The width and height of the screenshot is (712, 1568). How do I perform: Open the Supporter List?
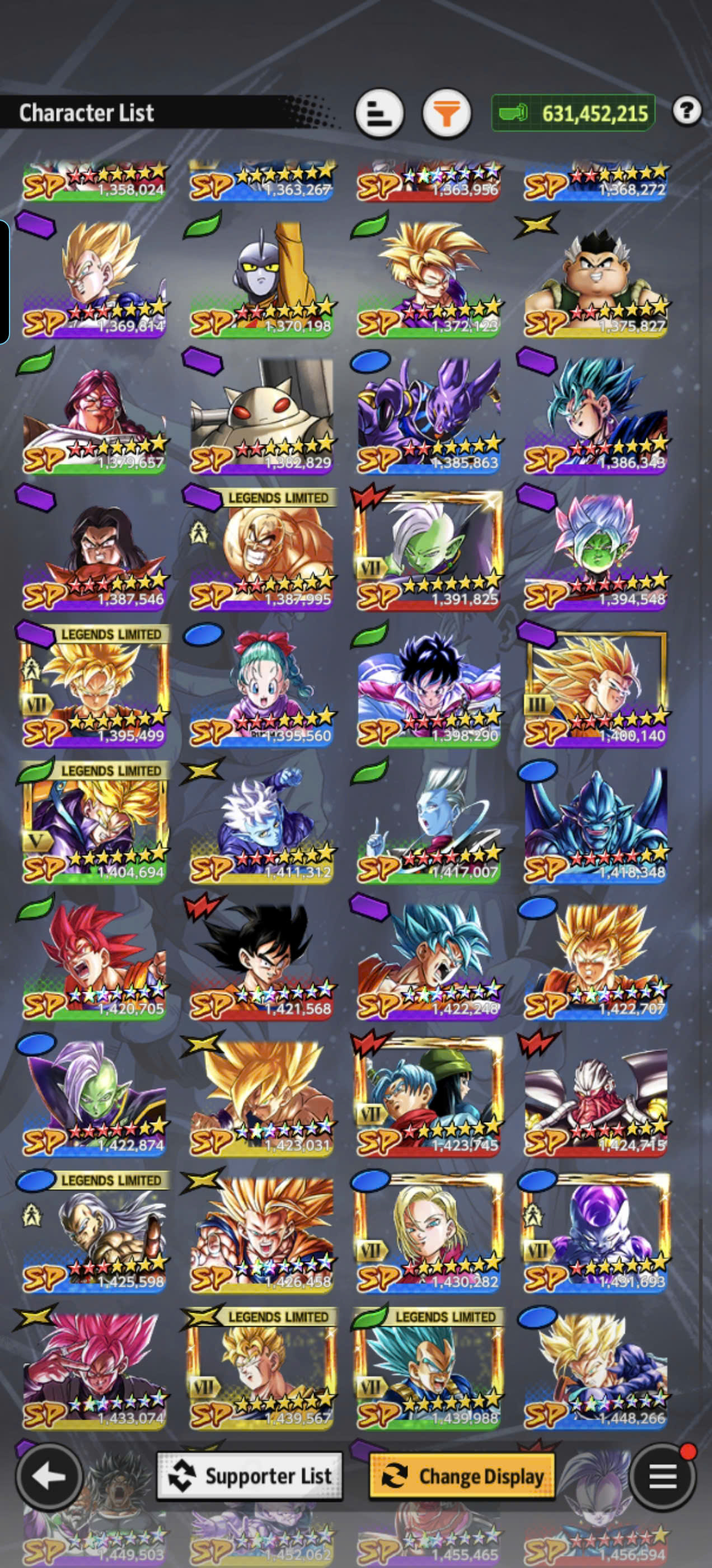pos(250,1476)
